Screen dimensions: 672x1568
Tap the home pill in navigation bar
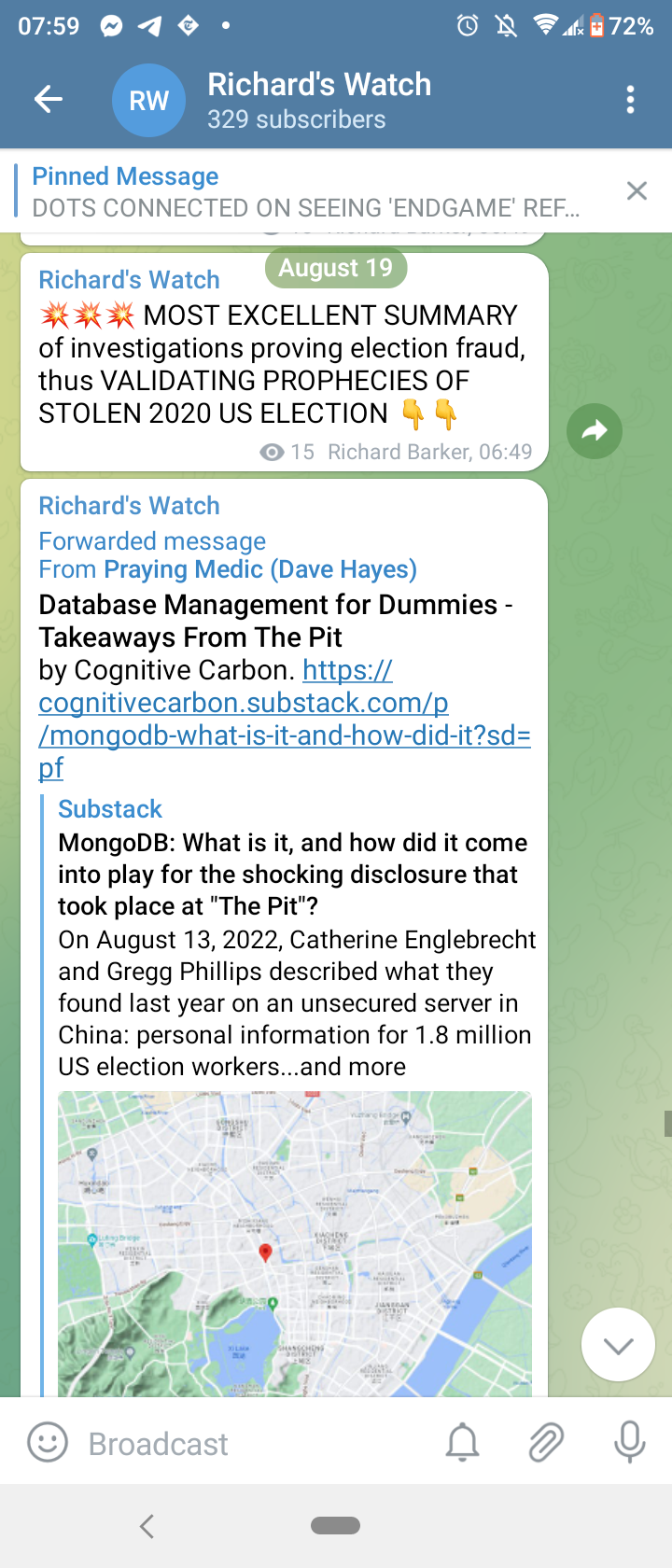pos(335,1526)
